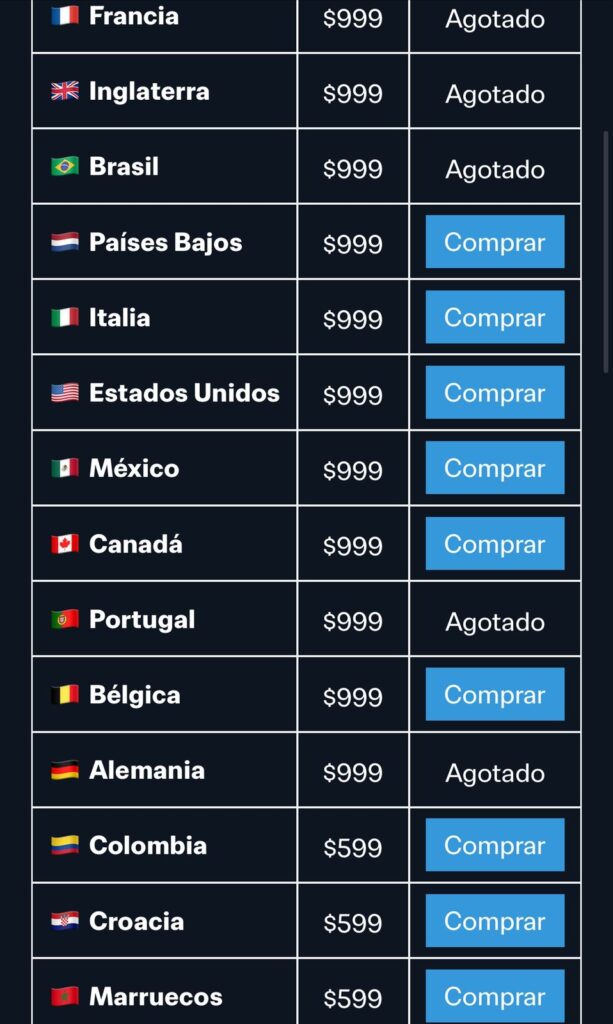Viewport: 613px width, 1024px height.
Task: Select Comprar next to Estados Unidos
Action: pyautogui.click(x=495, y=393)
